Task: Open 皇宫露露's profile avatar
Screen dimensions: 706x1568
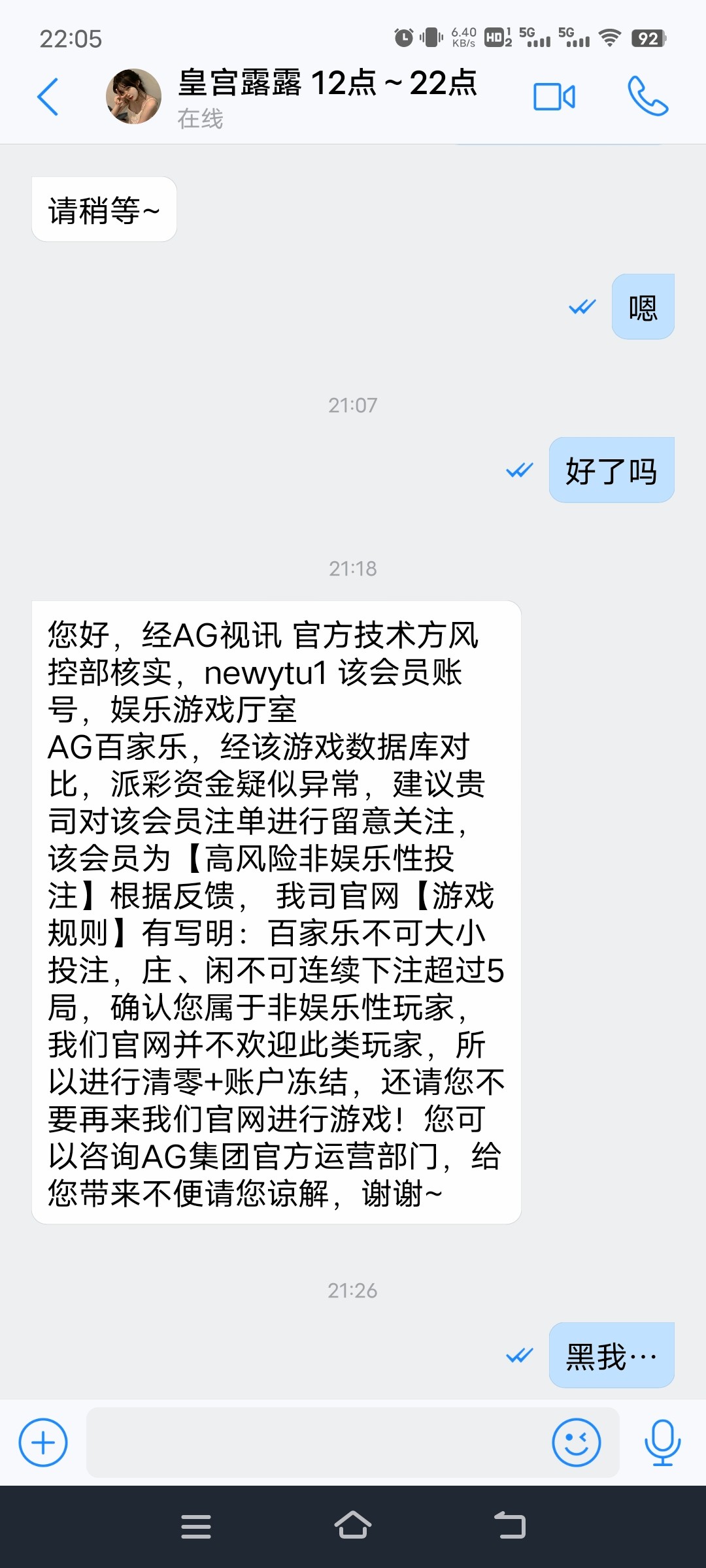Action: 134,97
